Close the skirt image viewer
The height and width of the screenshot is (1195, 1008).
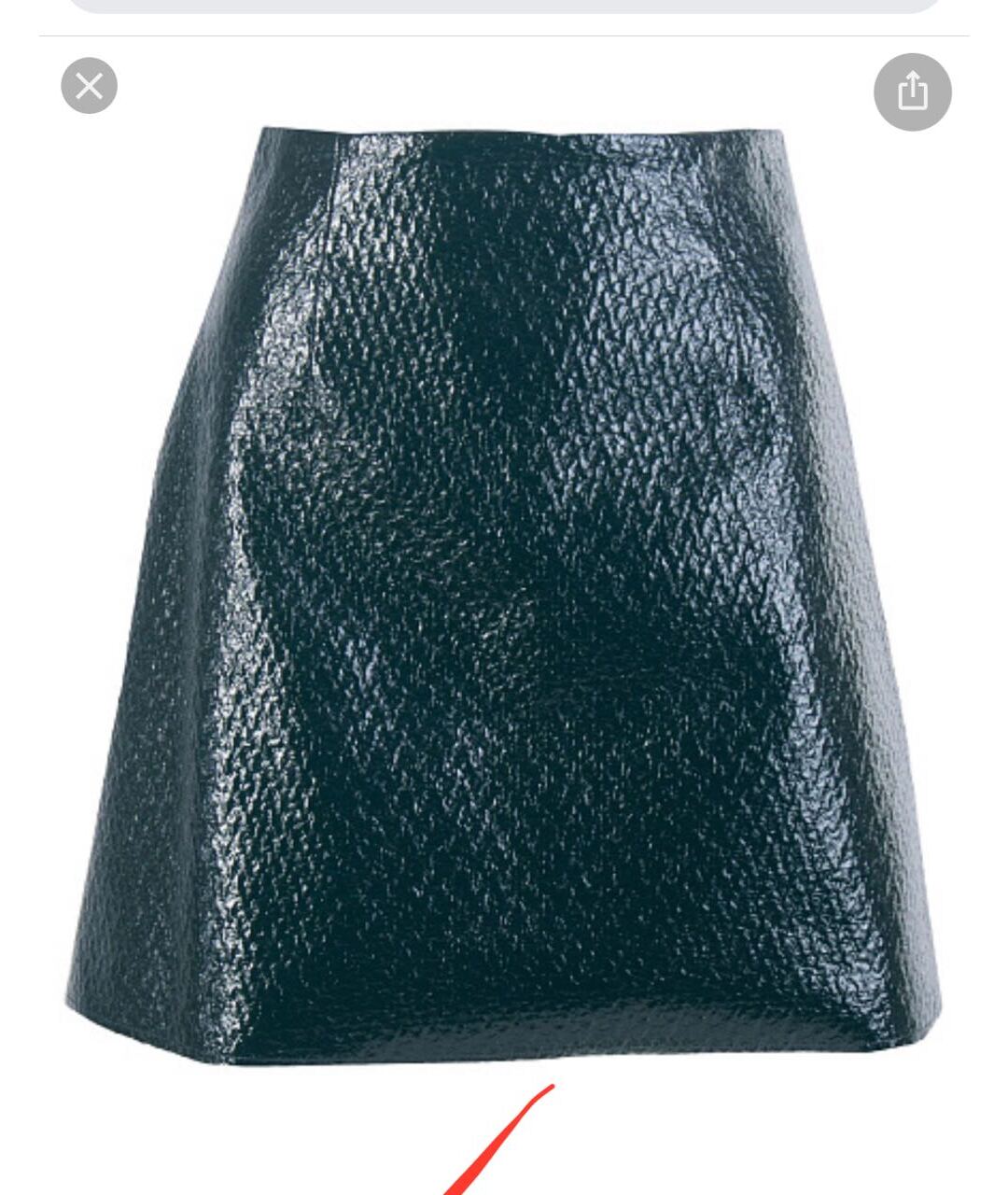[x=90, y=86]
